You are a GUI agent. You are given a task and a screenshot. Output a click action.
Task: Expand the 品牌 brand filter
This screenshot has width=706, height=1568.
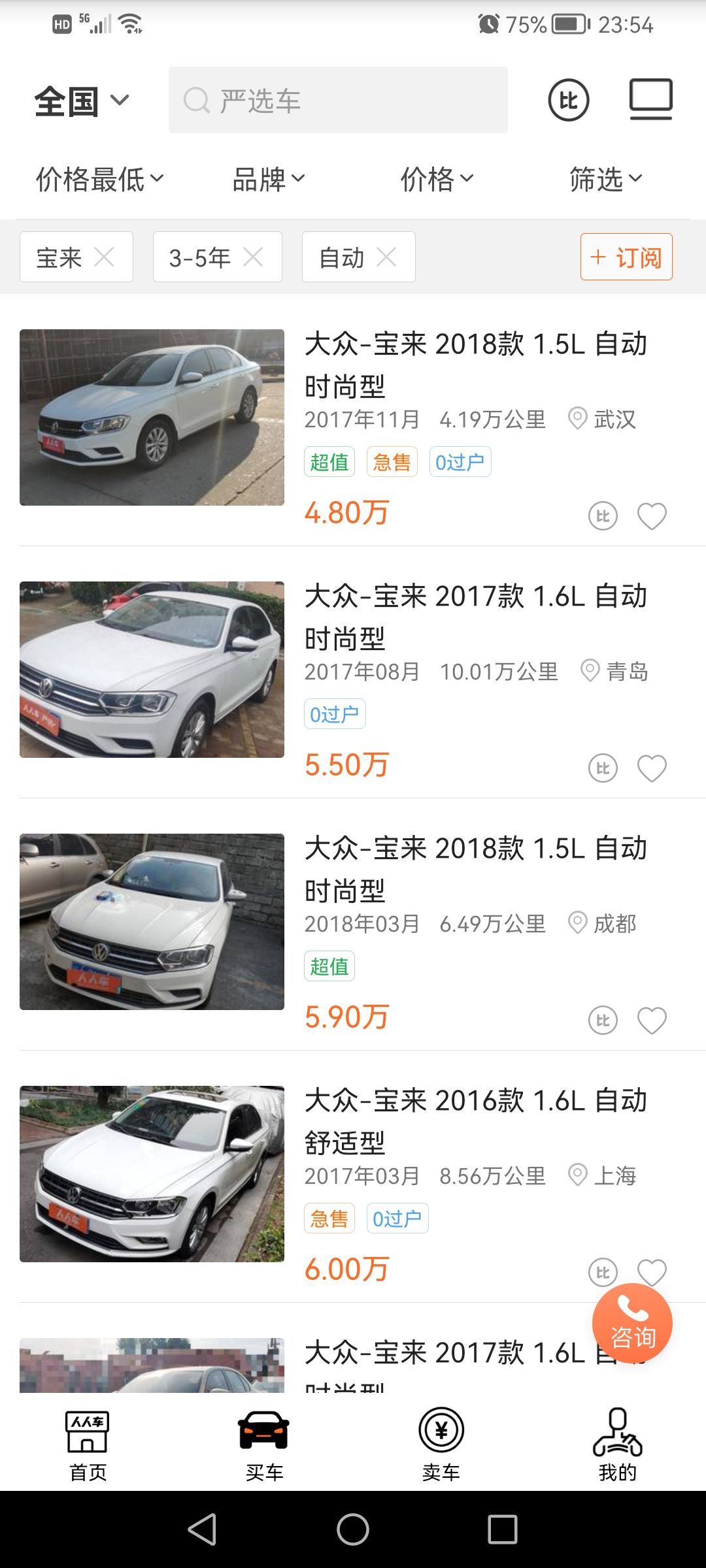[269, 179]
